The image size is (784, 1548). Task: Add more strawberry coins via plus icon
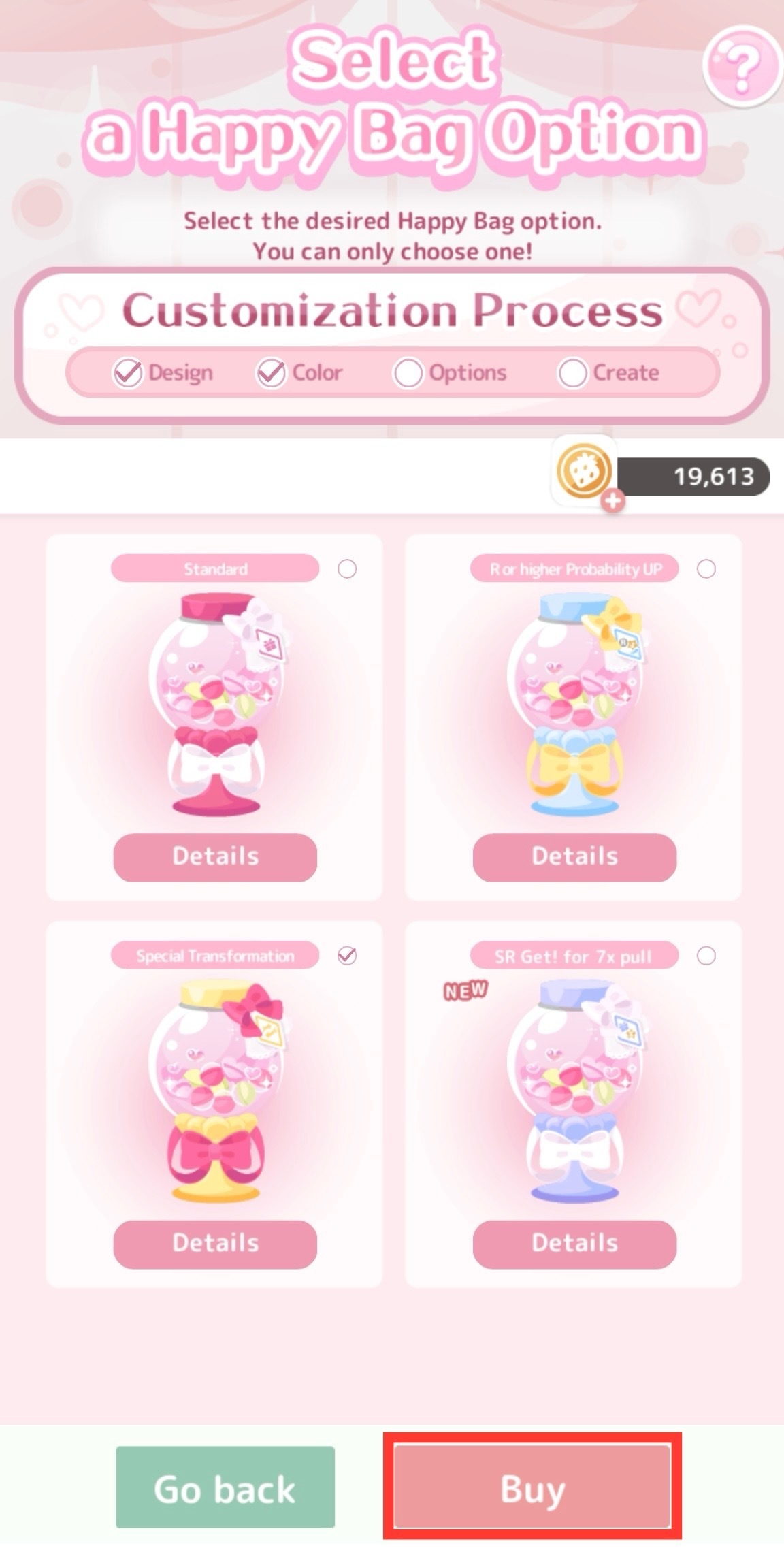pos(612,502)
